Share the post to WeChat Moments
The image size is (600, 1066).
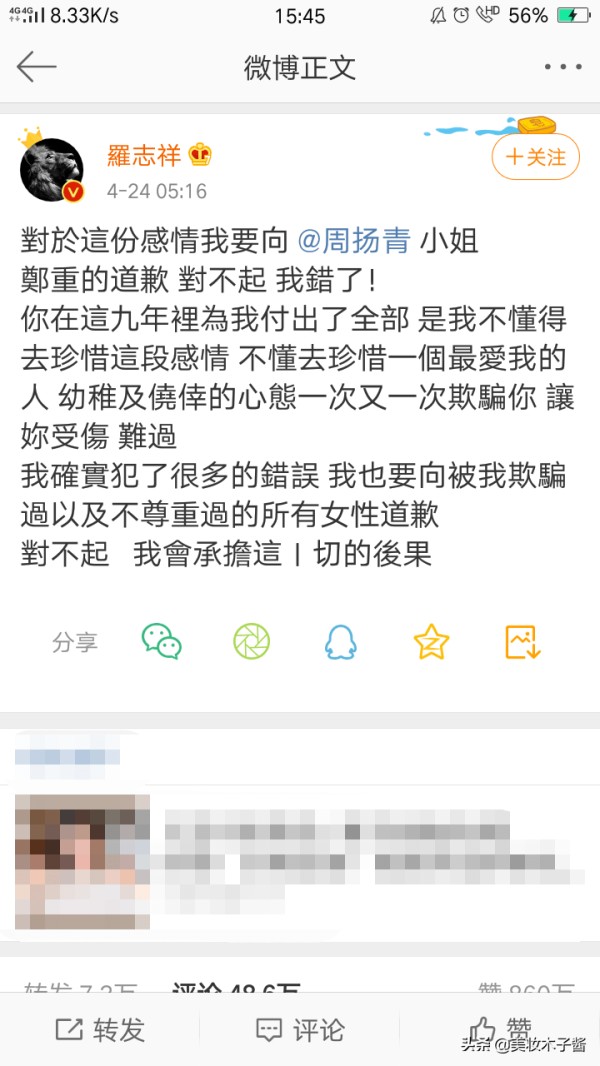(x=251, y=641)
